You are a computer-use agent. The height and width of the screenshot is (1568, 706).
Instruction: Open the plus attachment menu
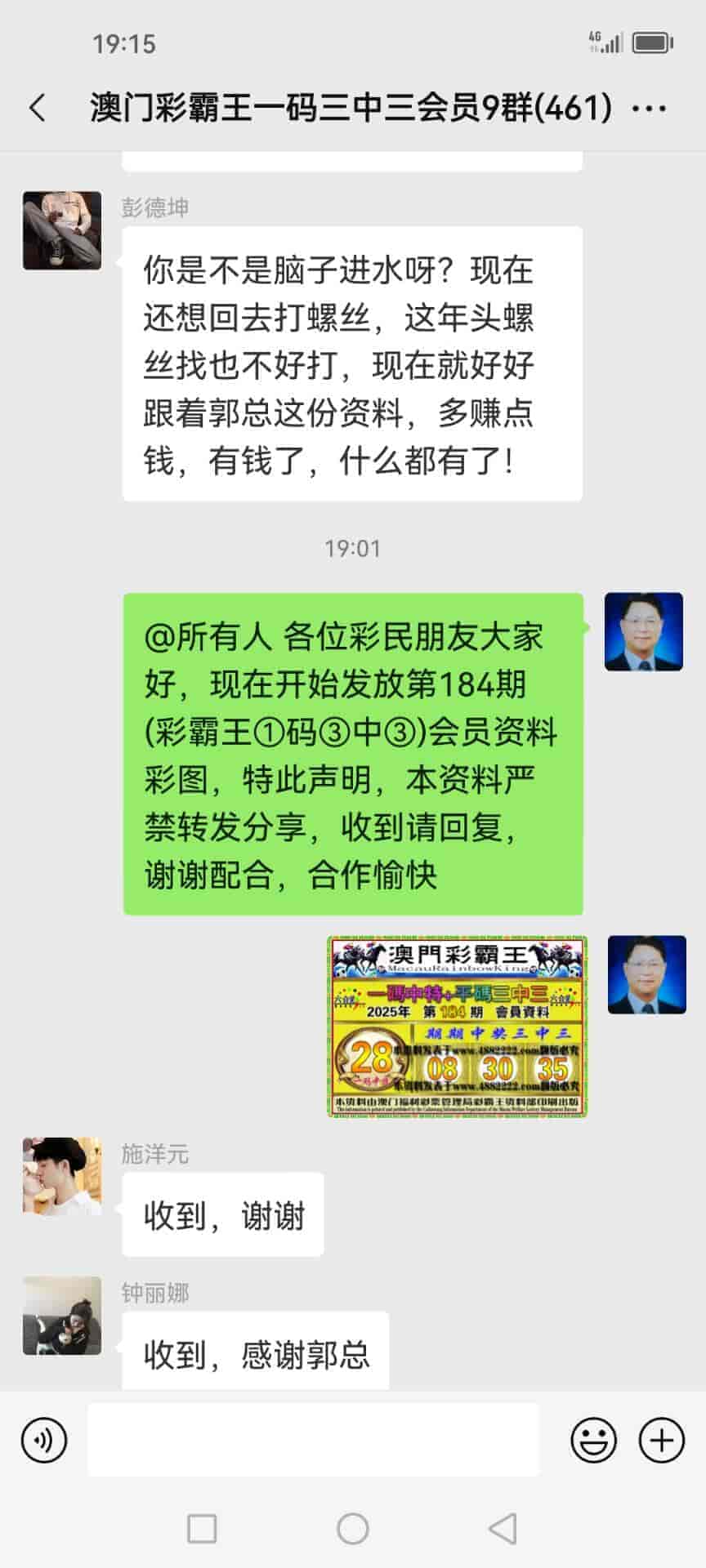(662, 1440)
